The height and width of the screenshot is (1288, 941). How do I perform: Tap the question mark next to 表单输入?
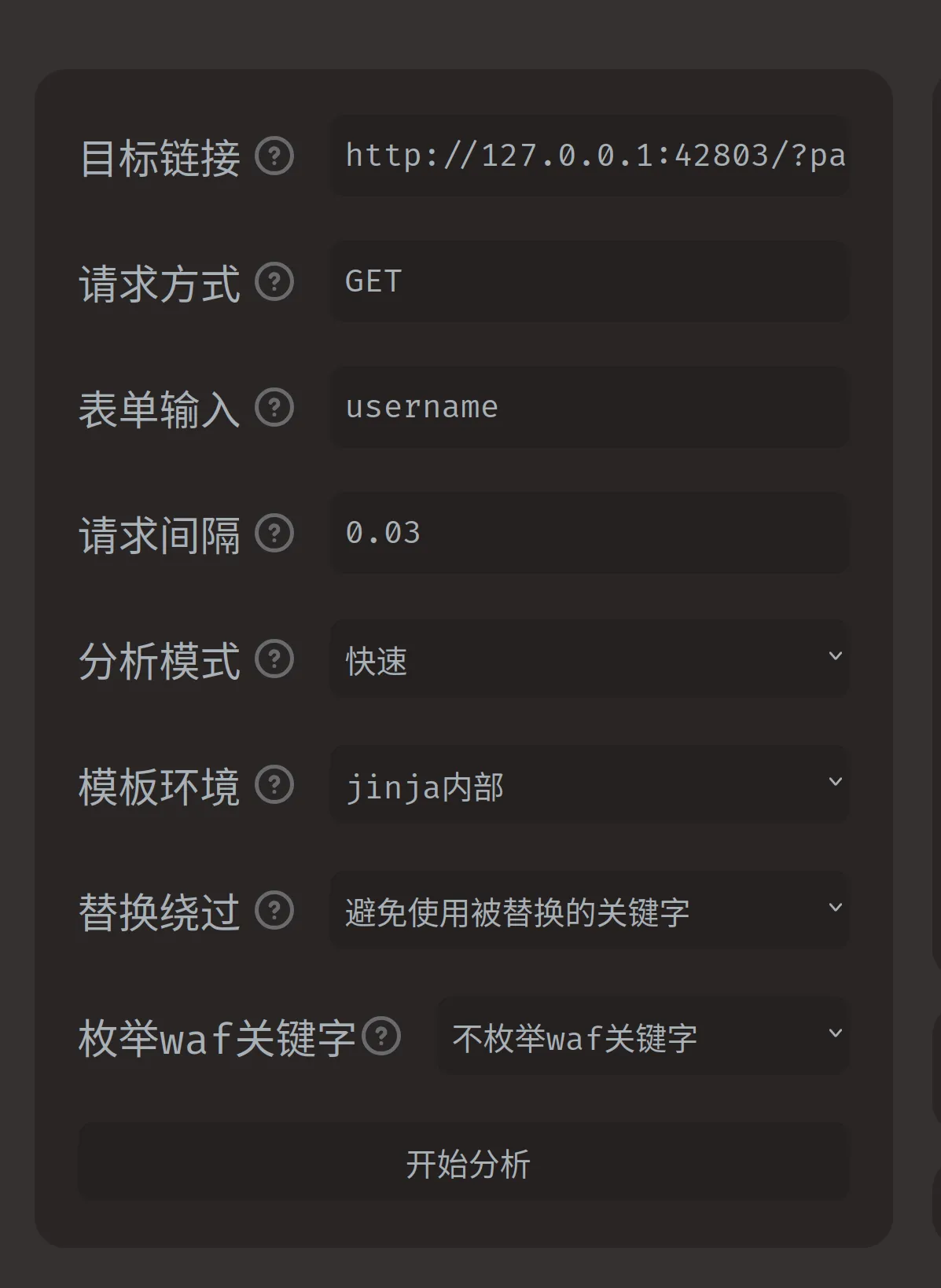(274, 407)
